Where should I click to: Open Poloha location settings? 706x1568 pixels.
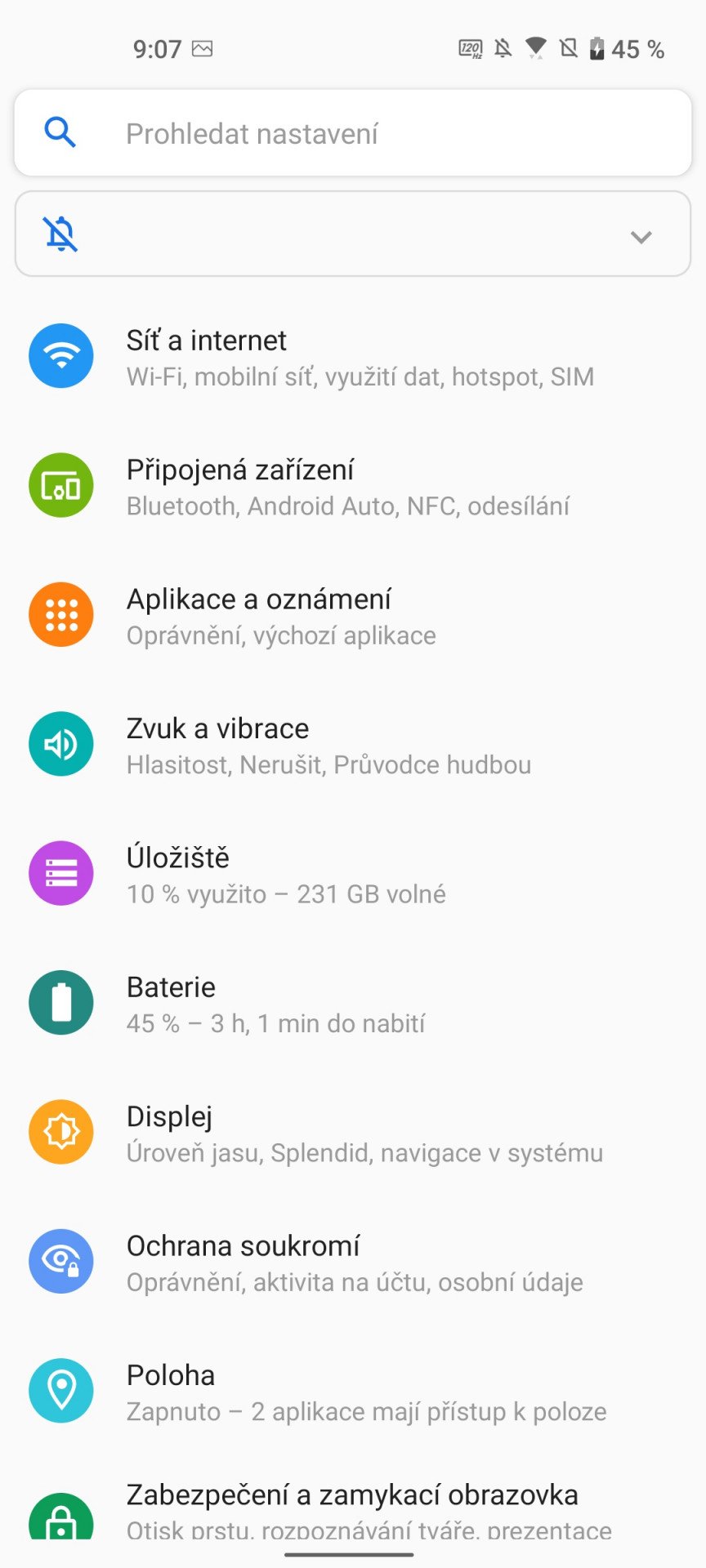353,1391
